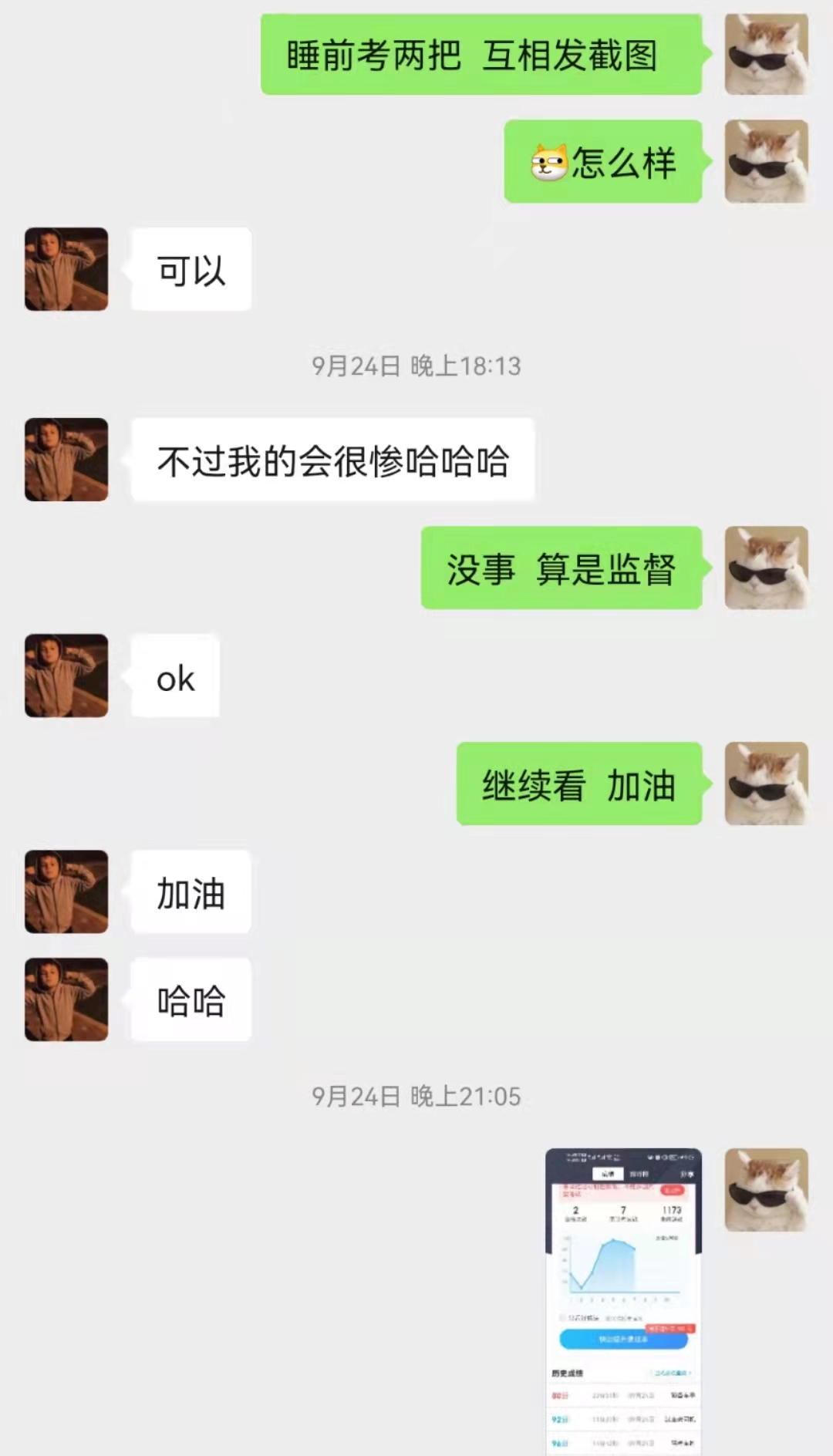The width and height of the screenshot is (833, 1456).
Task: Open contact's avatar next to the ok message
Action: click(66, 676)
